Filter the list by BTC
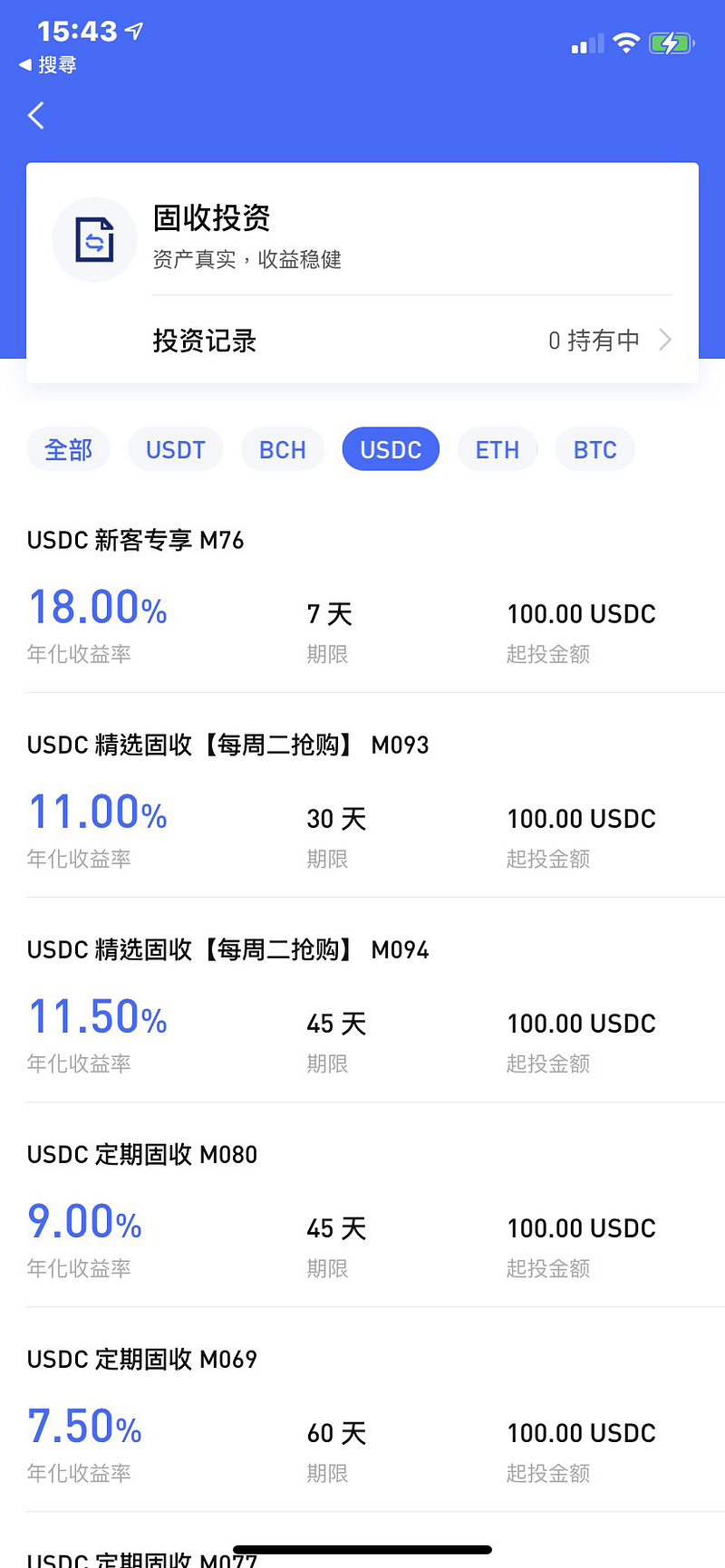 595,449
